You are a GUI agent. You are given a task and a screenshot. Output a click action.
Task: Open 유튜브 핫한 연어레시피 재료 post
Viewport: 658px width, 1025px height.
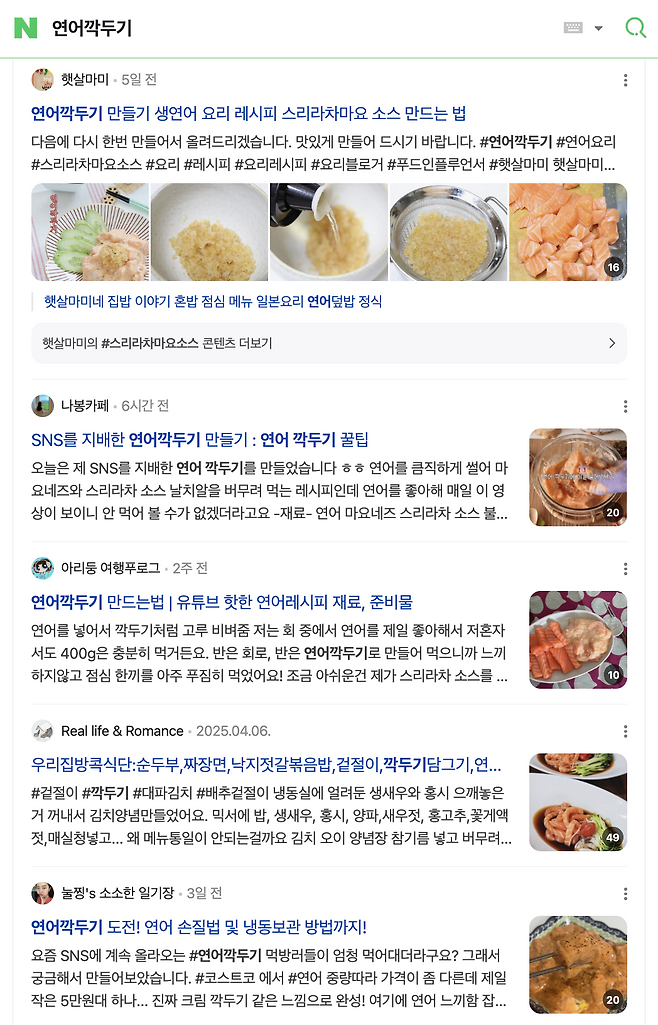tap(221, 602)
